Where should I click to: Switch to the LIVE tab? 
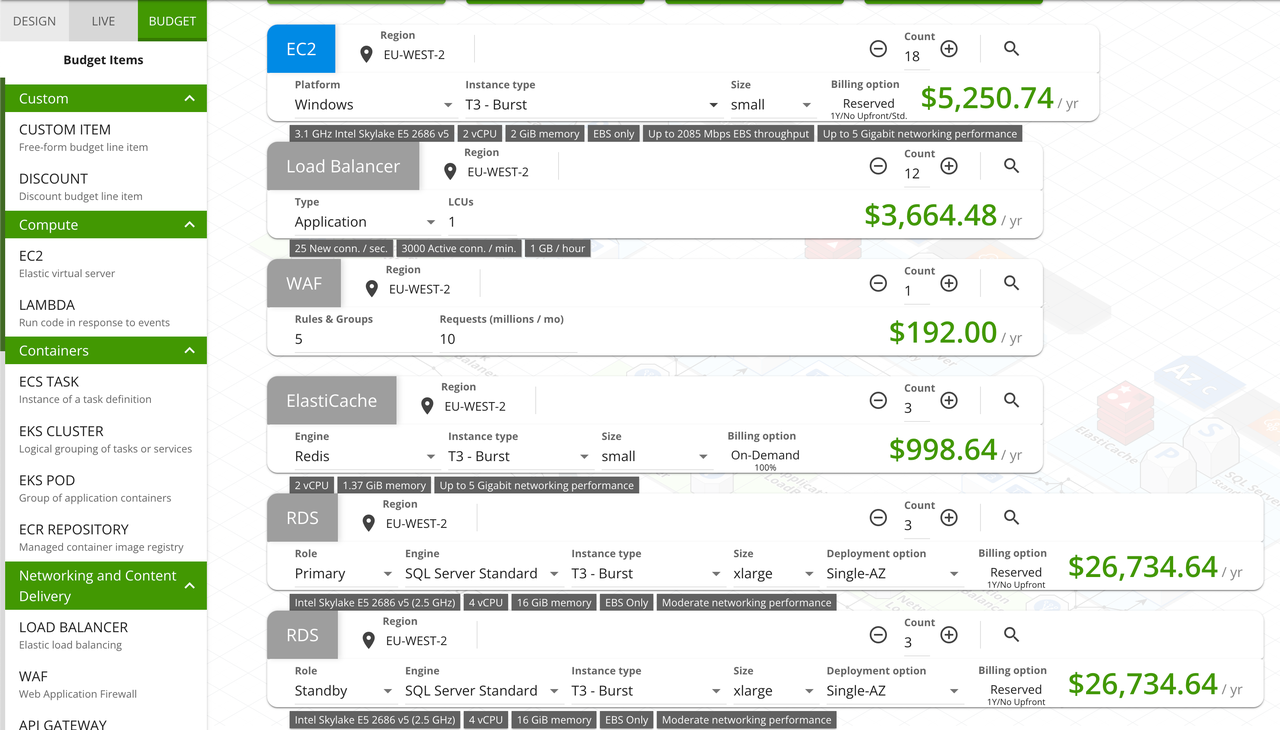[103, 21]
